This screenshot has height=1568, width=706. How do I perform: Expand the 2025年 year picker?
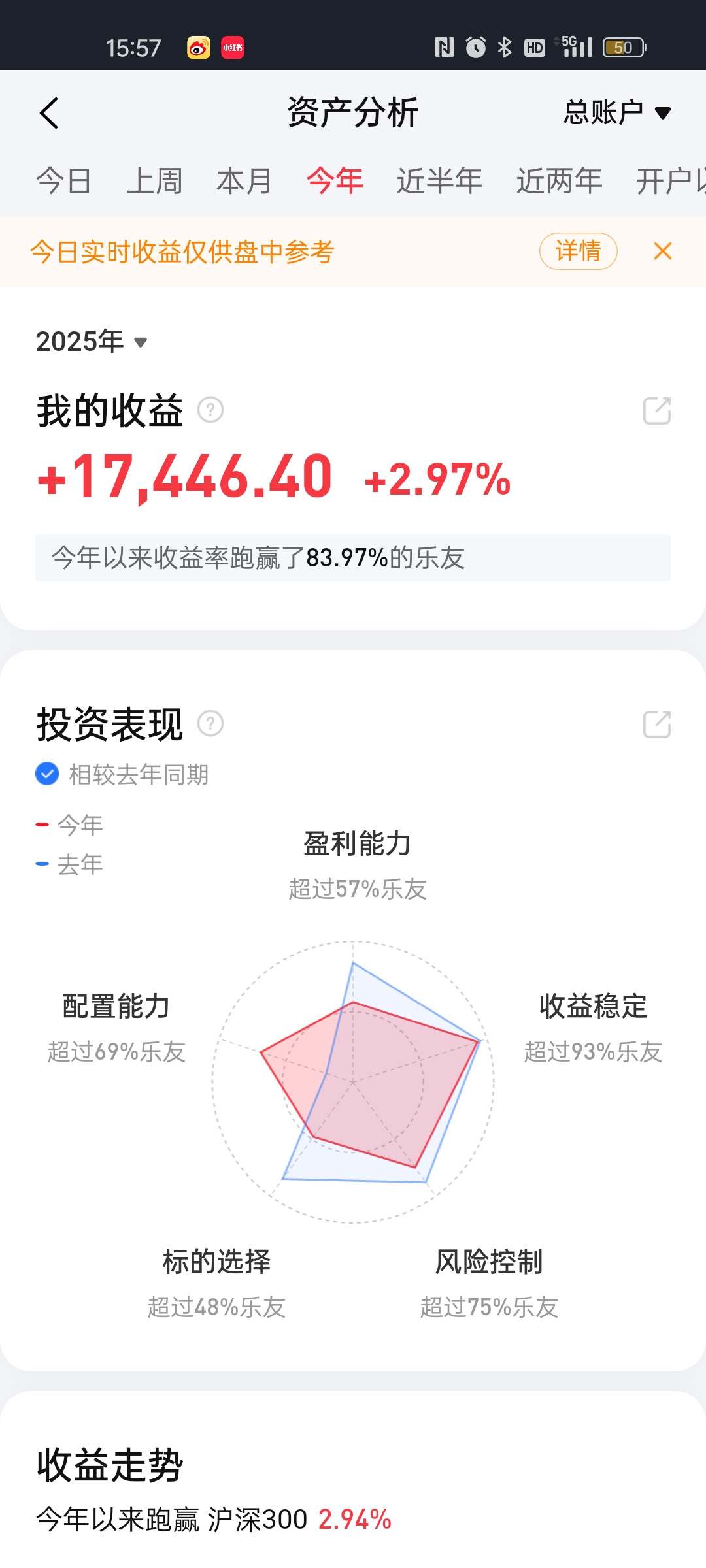point(92,342)
